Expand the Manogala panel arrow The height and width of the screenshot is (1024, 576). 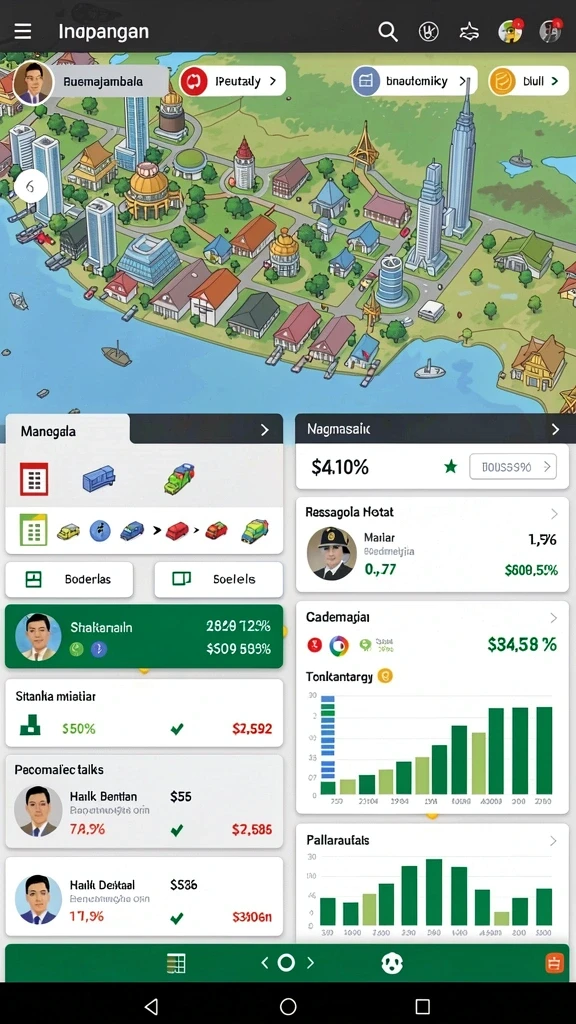(x=264, y=430)
